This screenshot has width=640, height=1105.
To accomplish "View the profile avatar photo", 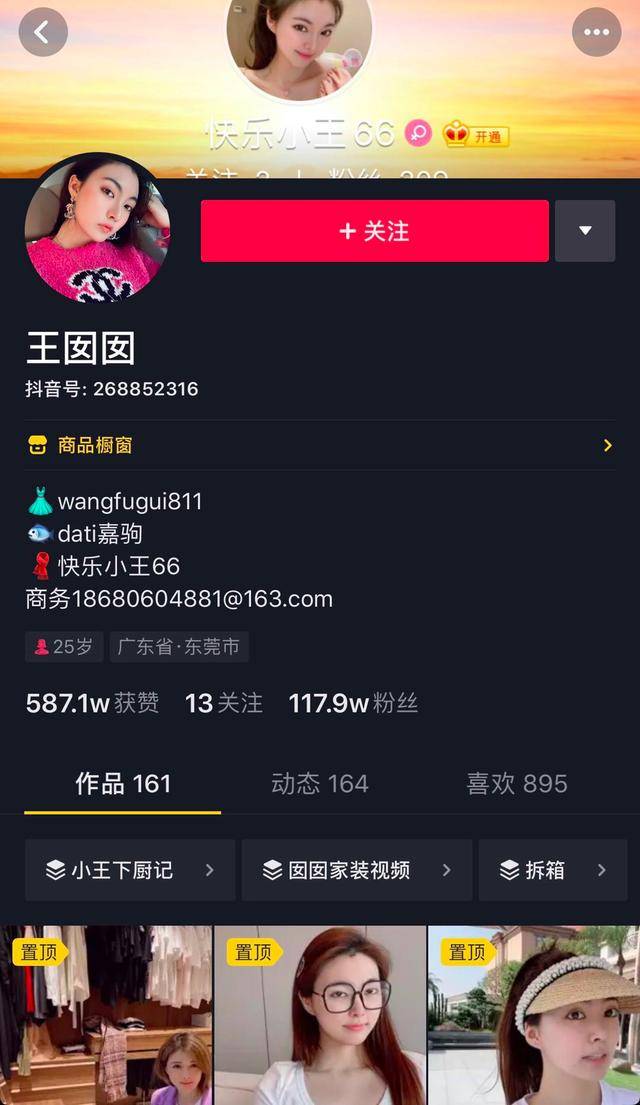I will pos(97,229).
